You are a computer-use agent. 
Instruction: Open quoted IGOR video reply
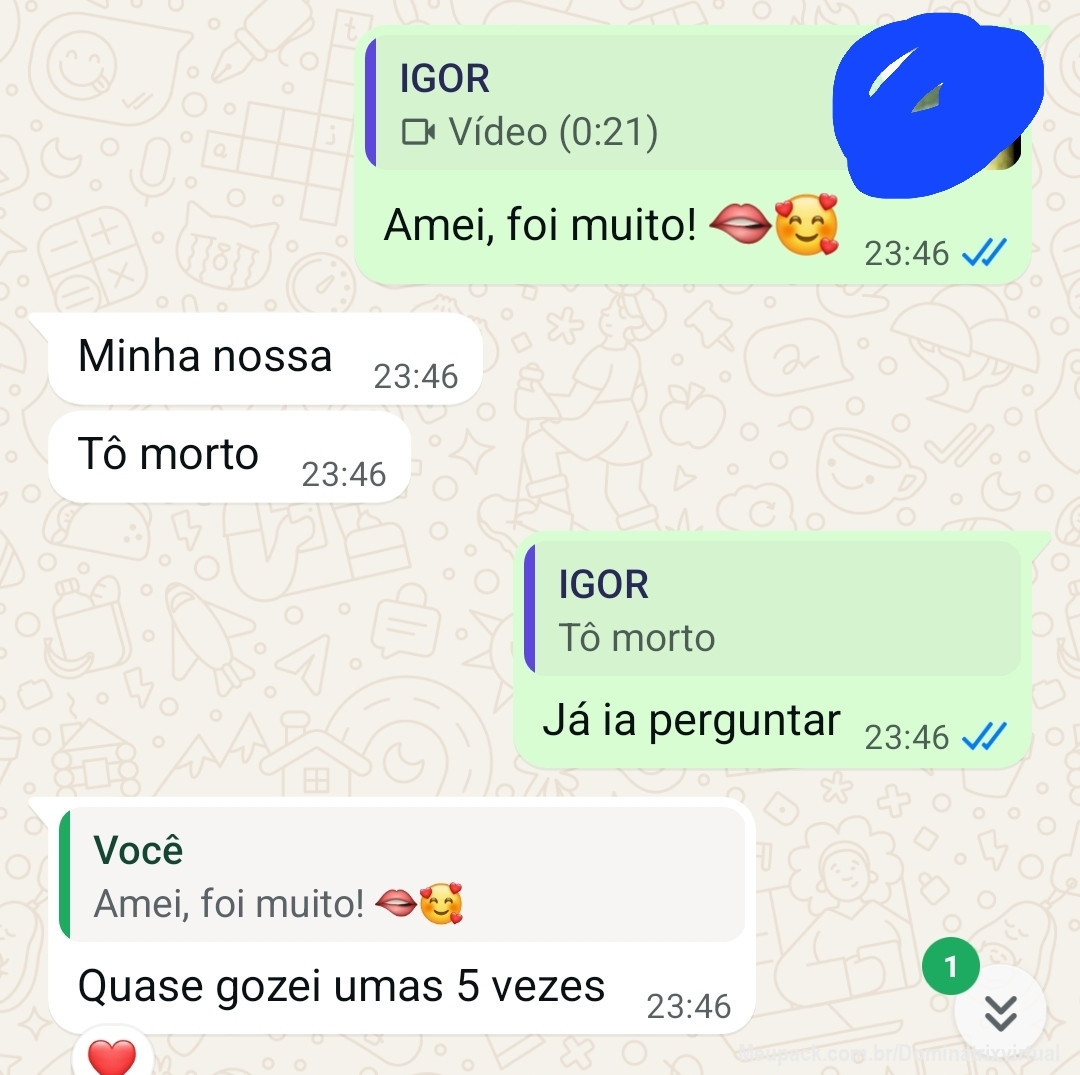[x=600, y=105]
